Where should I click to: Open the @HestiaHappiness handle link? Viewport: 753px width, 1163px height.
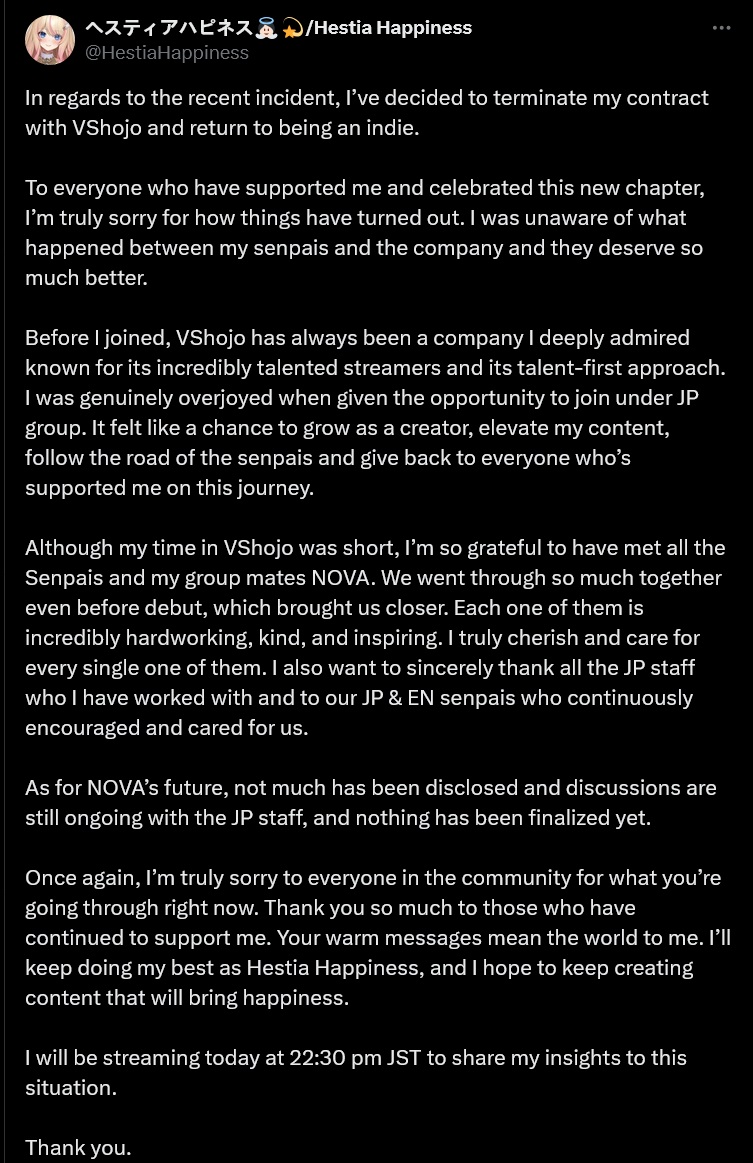coord(167,53)
